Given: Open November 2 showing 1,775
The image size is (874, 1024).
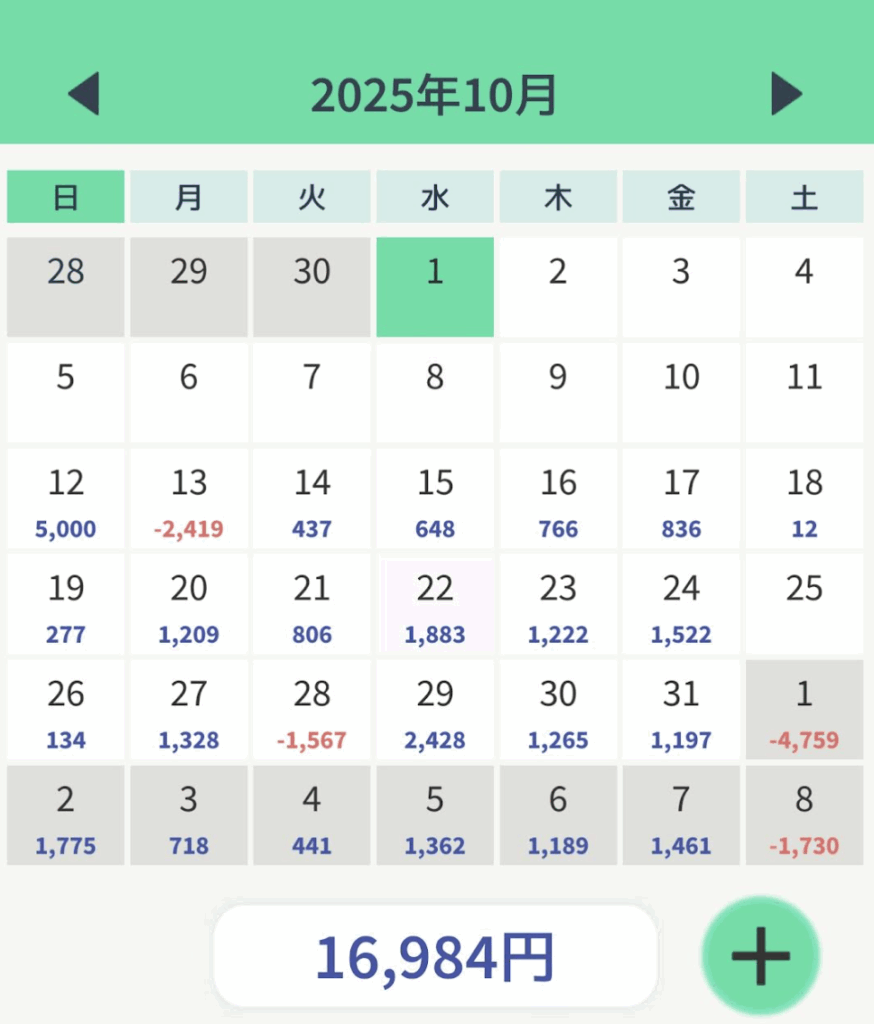Looking at the screenshot, I should tap(66, 815).
